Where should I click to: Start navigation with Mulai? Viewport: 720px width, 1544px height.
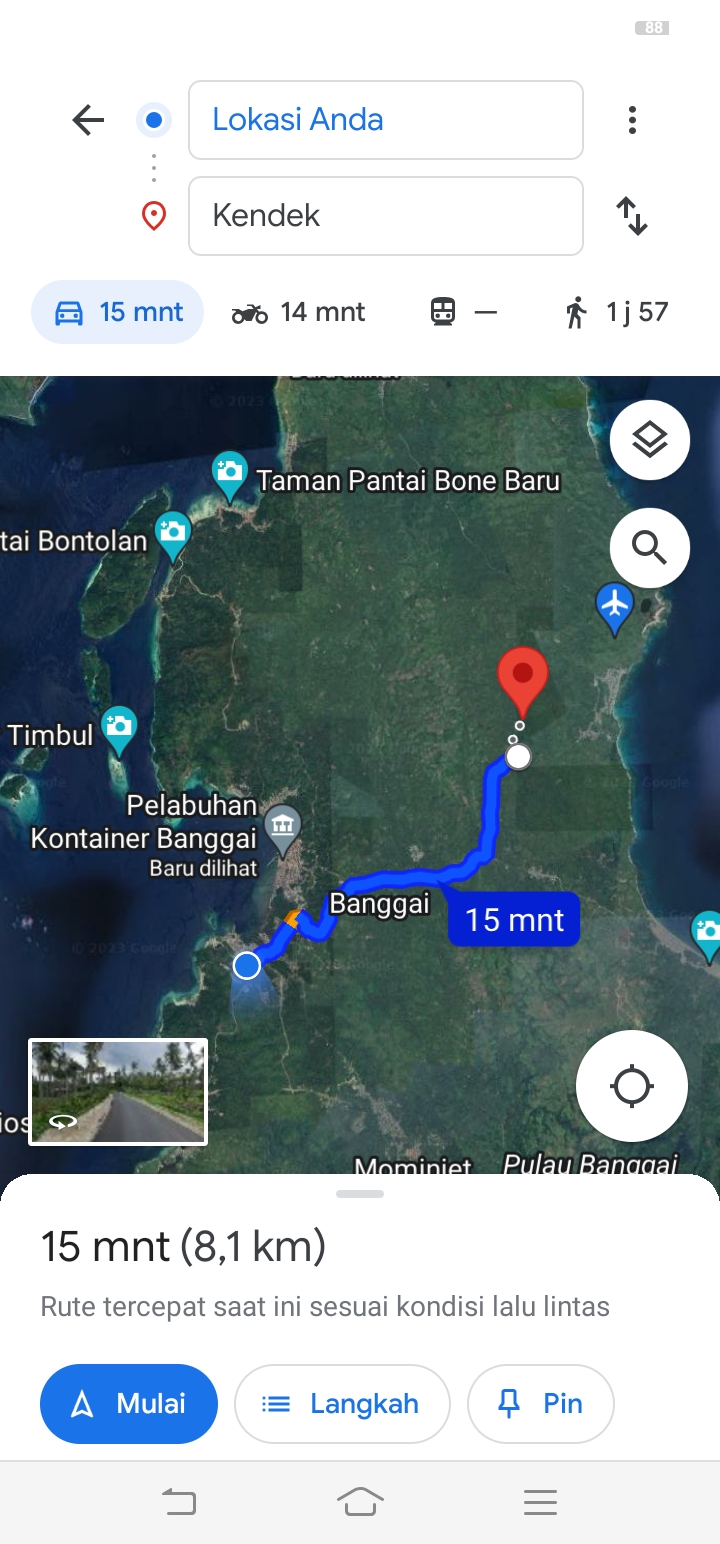tap(128, 1404)
